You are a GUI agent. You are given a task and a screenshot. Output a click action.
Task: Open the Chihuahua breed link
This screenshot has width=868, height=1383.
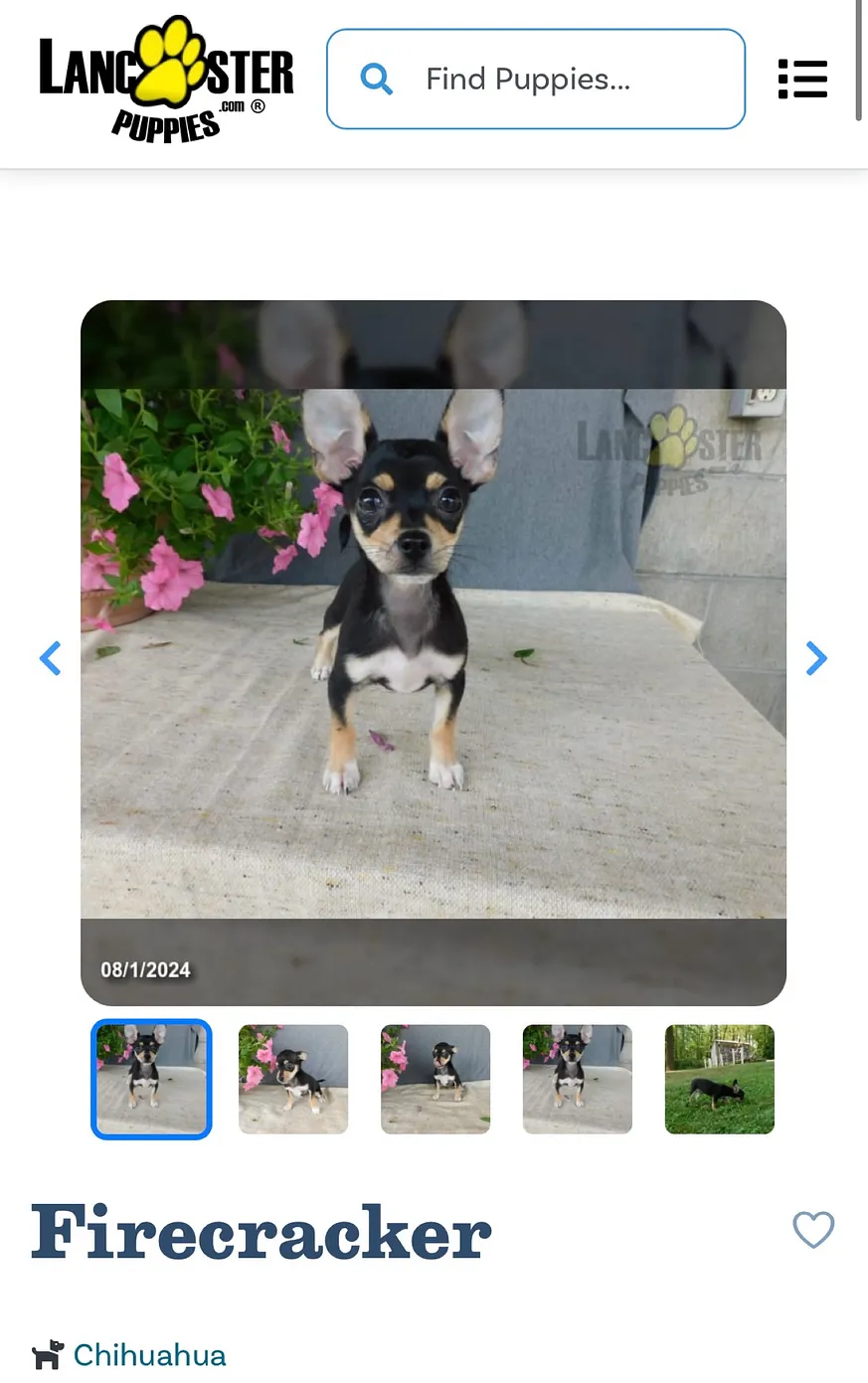pos(149,1355)
